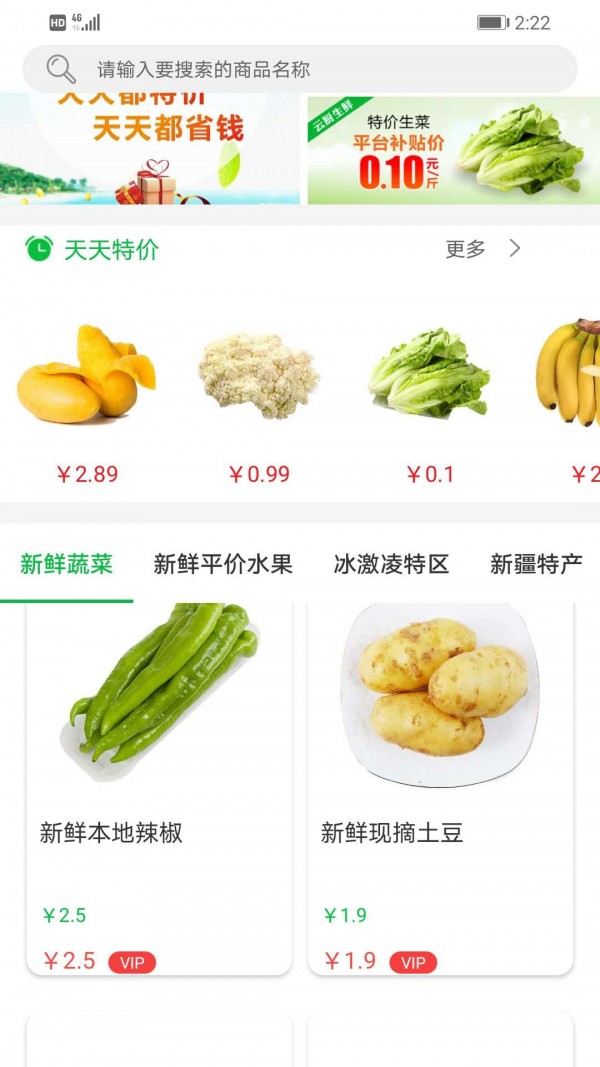Open the 新鲜本地辣椒 product card
This screenshot has width=600, height=1067.
[x=159, y=790]
